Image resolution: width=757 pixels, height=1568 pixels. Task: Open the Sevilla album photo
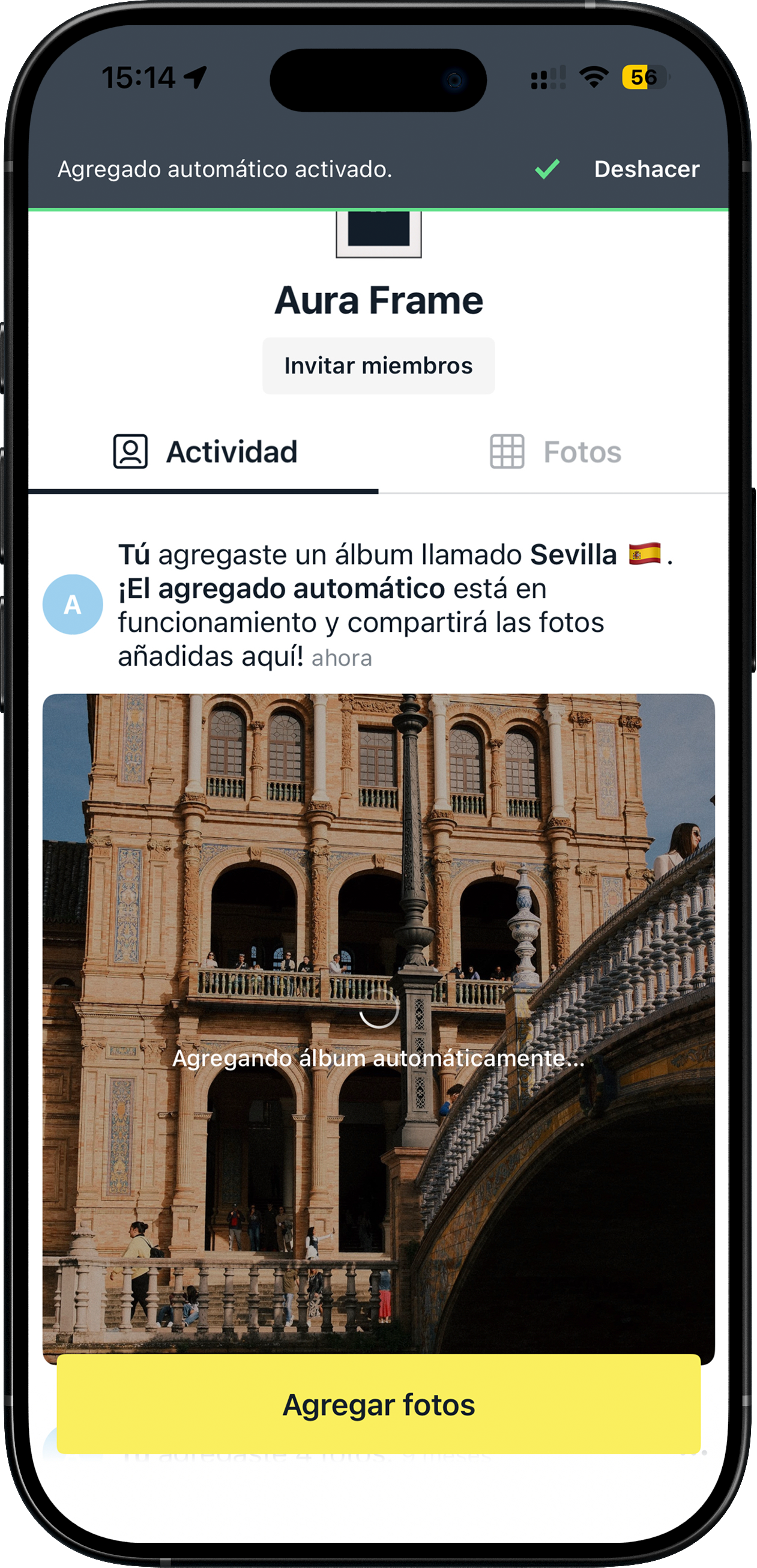tap(378, 913)
